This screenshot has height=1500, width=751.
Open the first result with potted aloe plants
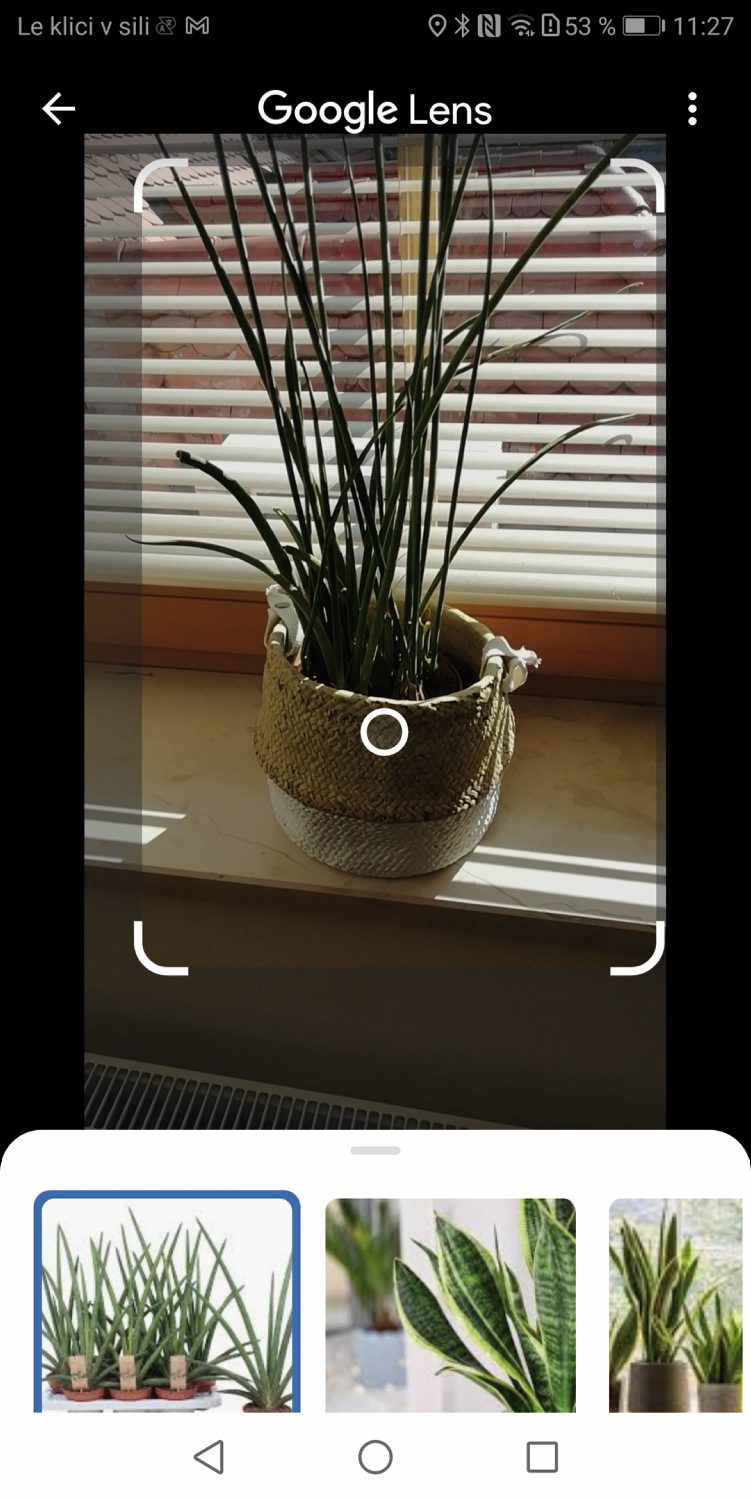tap(167, 1303)
